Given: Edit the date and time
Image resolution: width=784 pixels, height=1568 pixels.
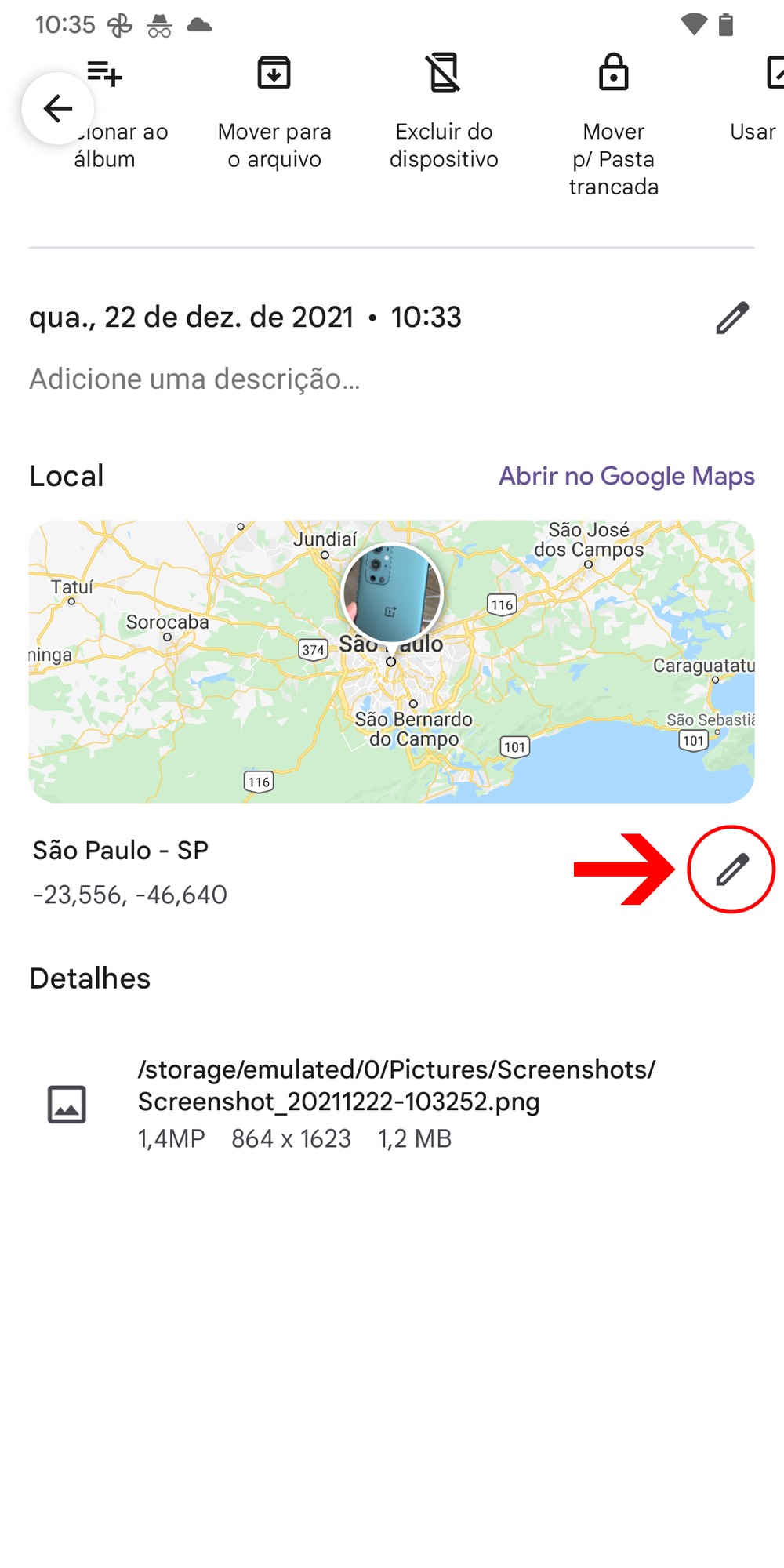Looking at the screenshot, I should 732,318.
